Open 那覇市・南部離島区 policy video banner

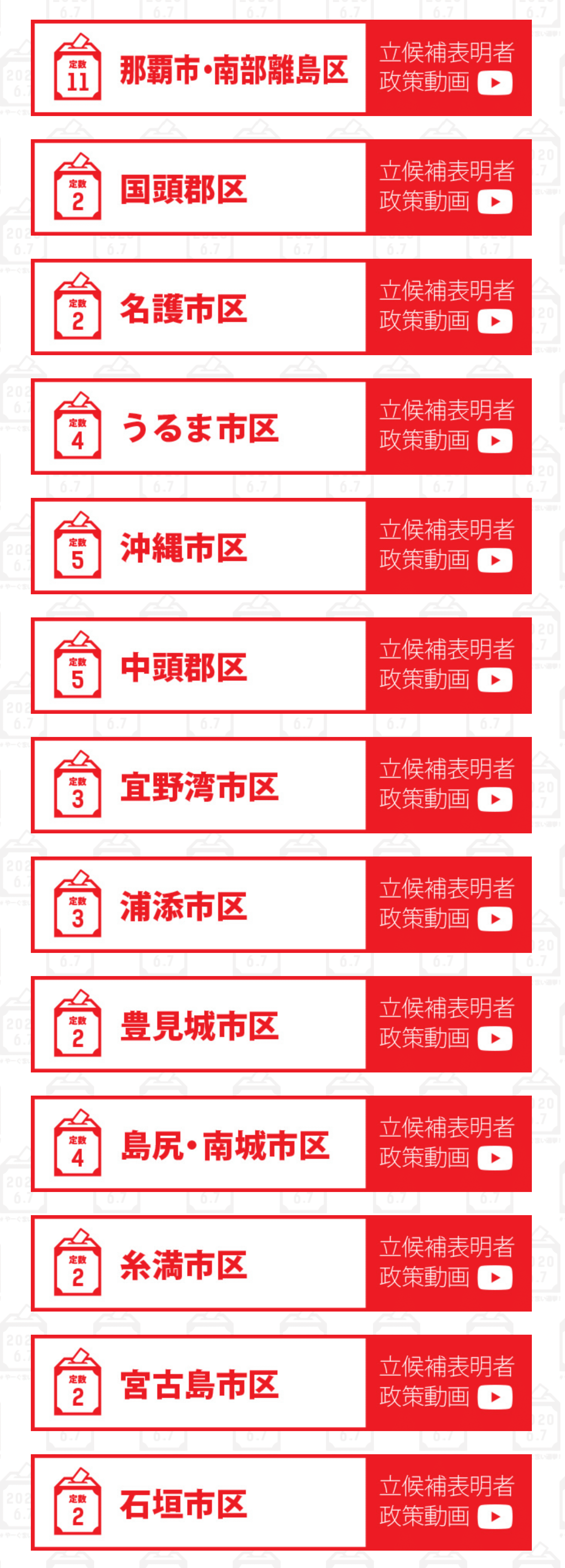tap(281, 68)
